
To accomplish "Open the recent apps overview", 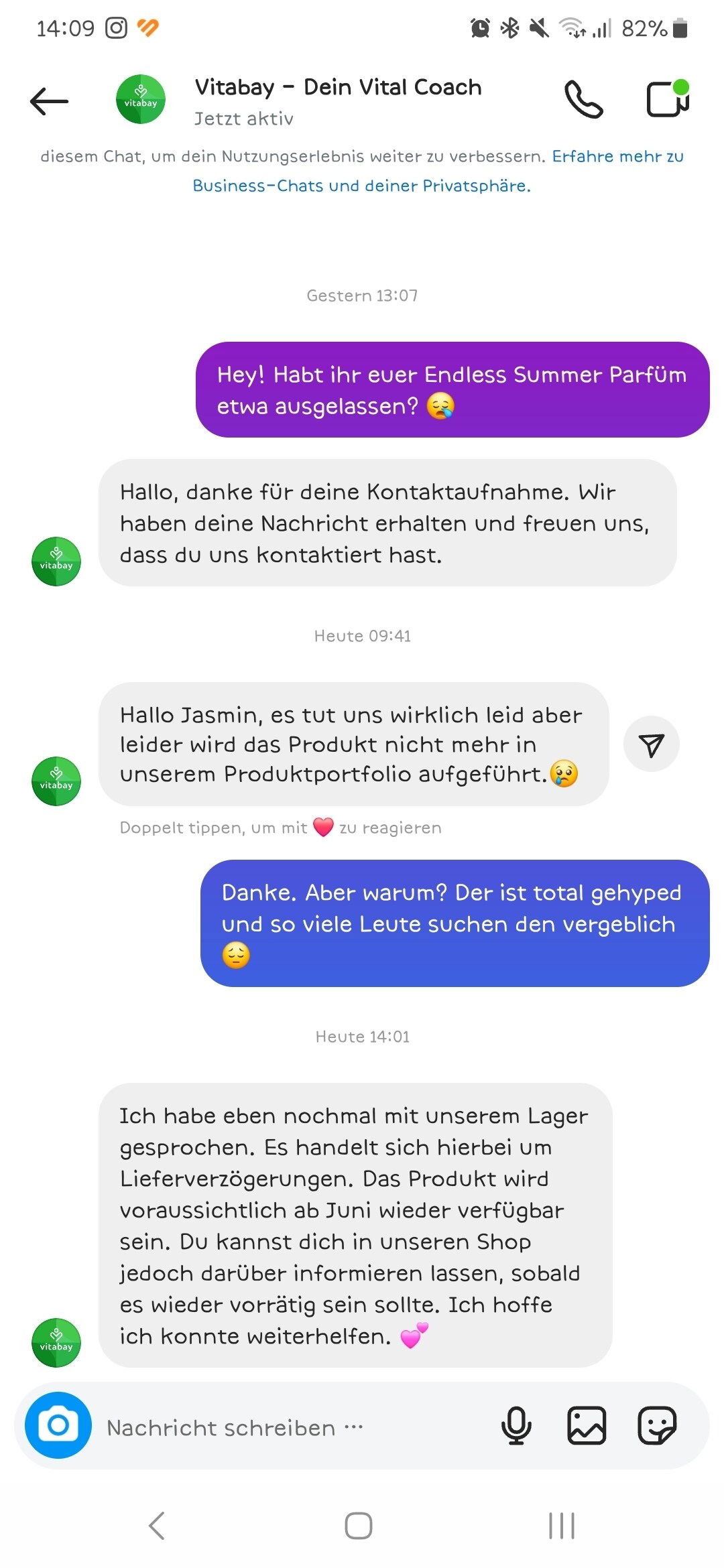I will 562,1526.
